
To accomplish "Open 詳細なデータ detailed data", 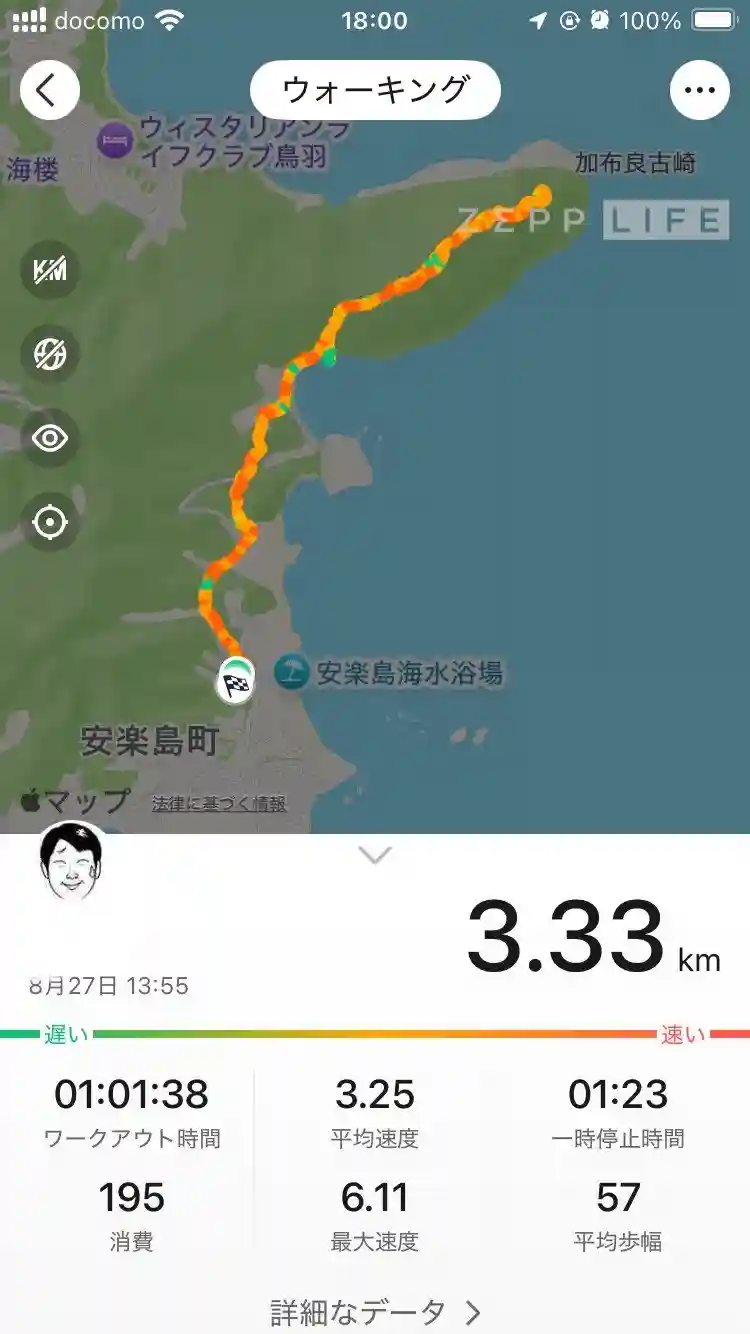I will point(375,1311).
